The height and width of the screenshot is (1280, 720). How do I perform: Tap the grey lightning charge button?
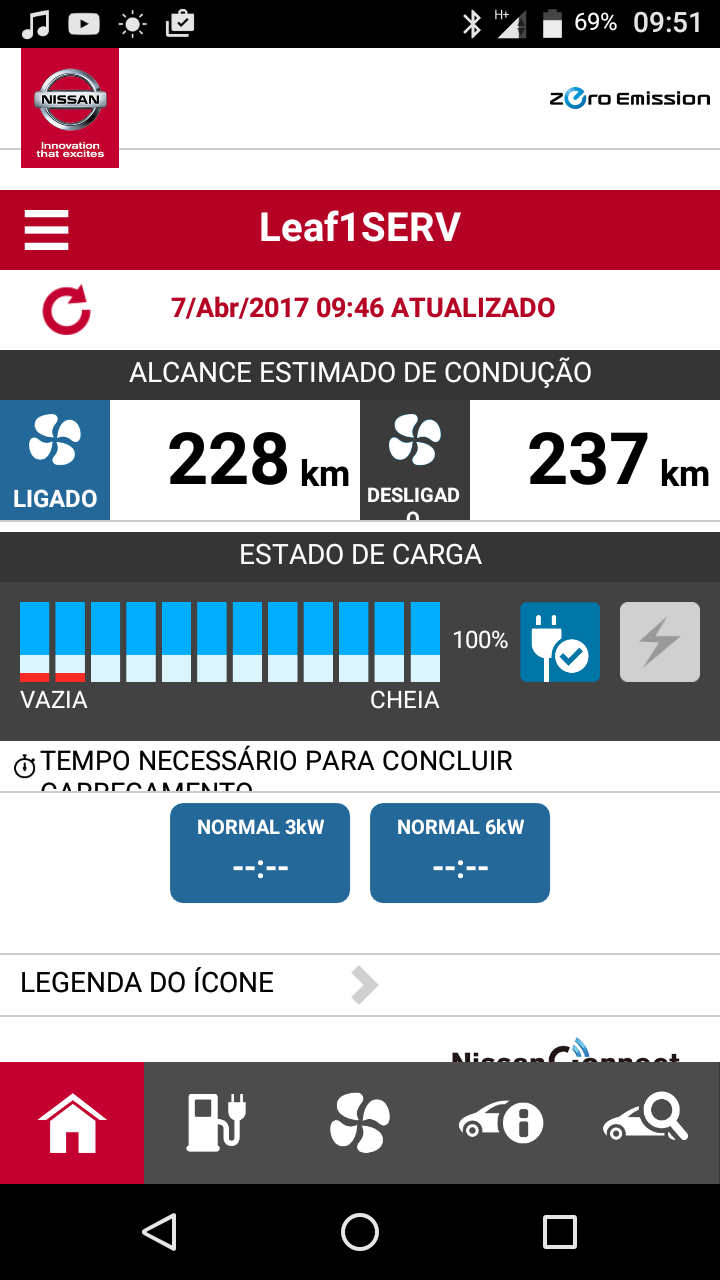tap(660, 642)
